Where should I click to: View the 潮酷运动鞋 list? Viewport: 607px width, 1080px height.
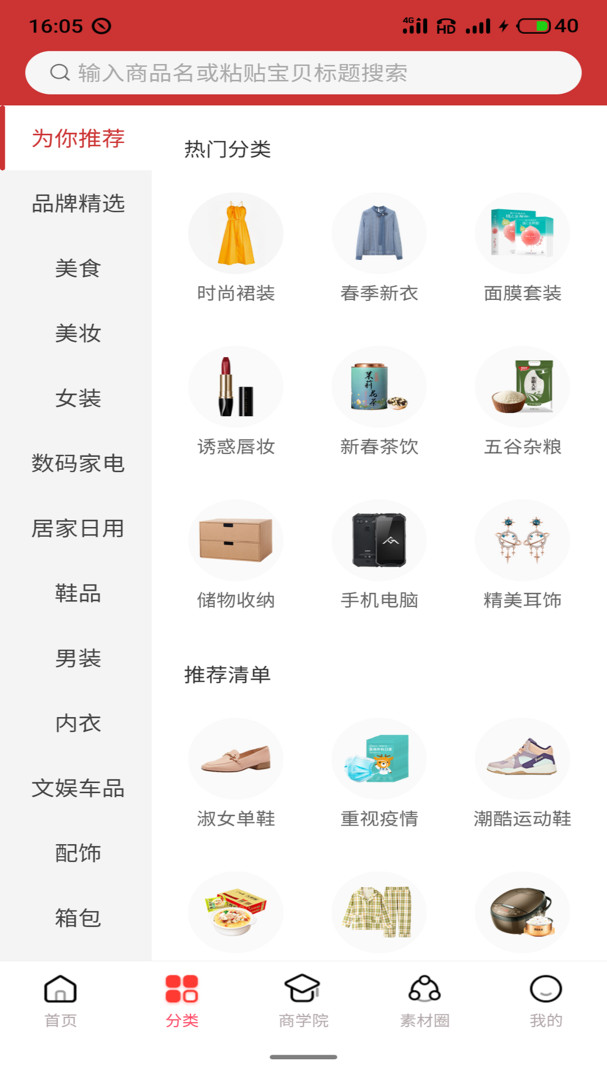(x=522, y=774)
